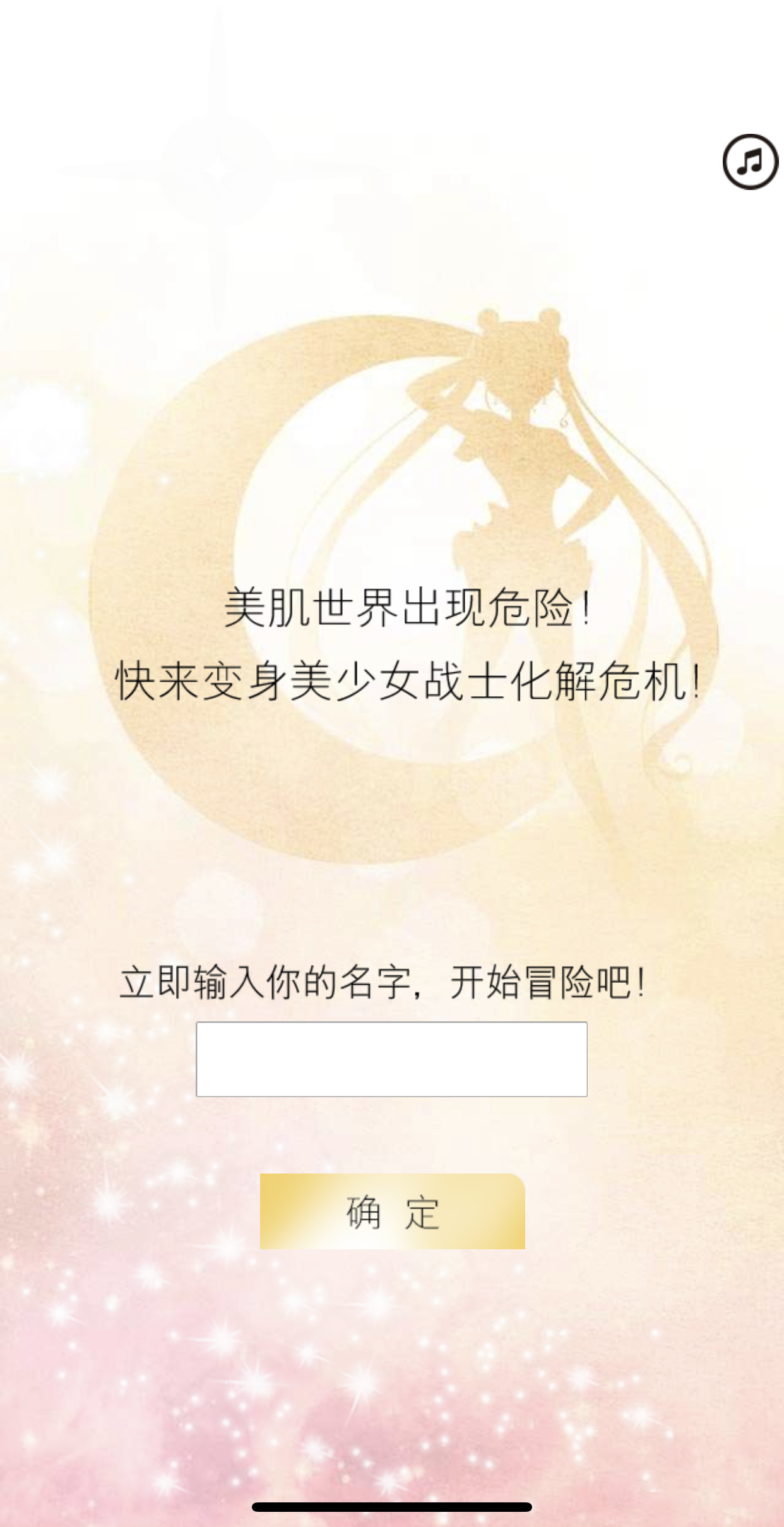Toggle the background music icon
This screenshot has width=784, height=1527.
[750, 162]
